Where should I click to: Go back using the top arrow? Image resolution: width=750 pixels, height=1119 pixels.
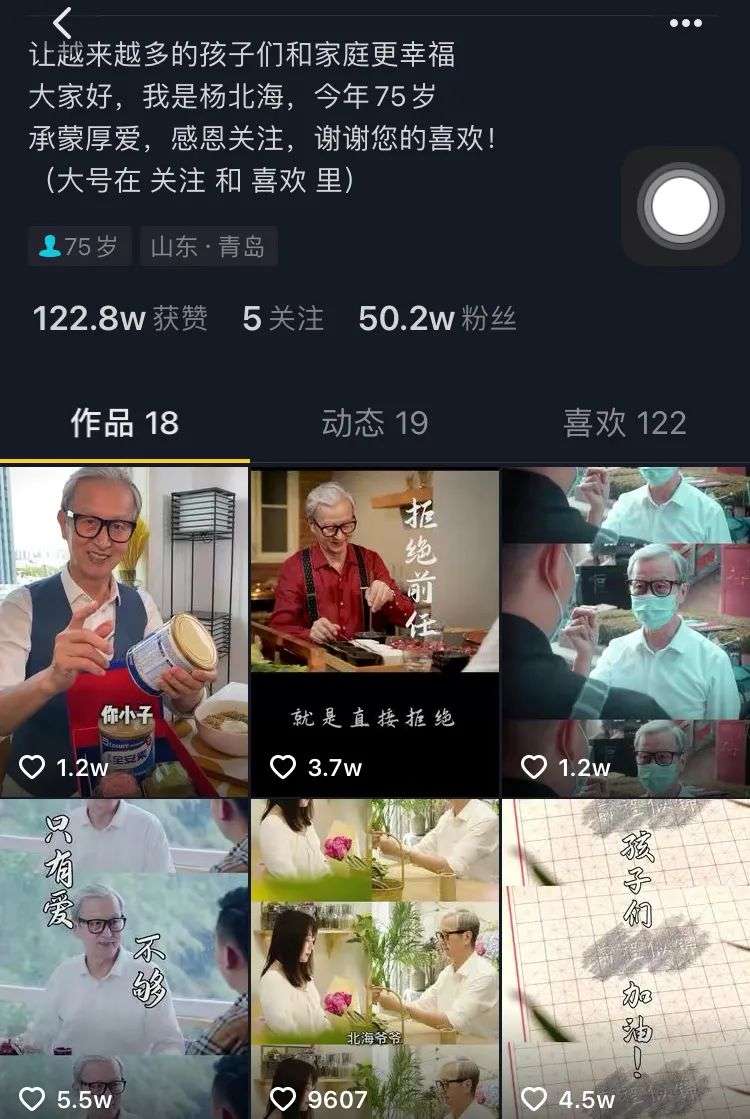(x=63, y=22)
